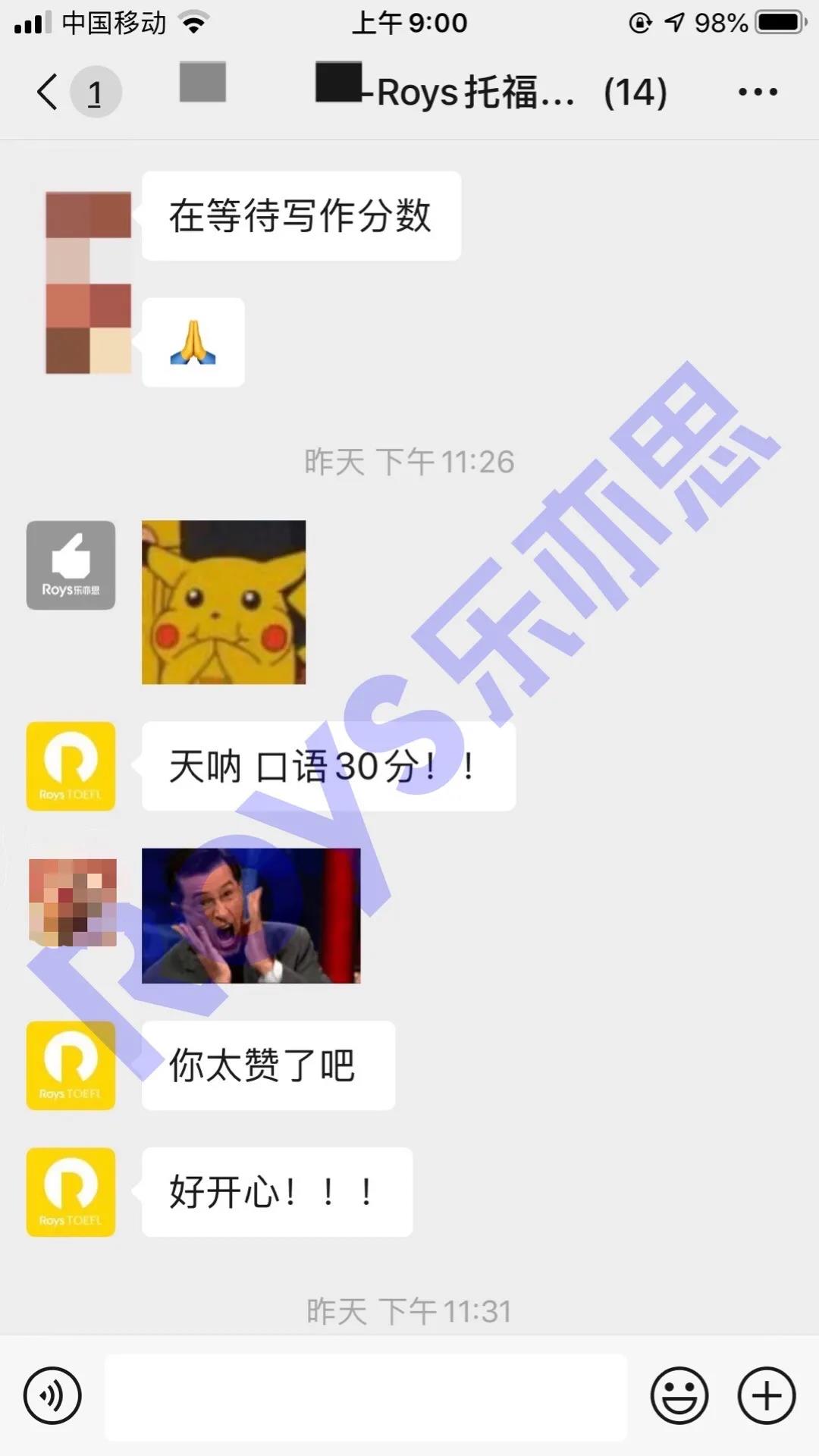819x1456 pixels.
Task: Open the plus attachment menu
Action: 767,1395
